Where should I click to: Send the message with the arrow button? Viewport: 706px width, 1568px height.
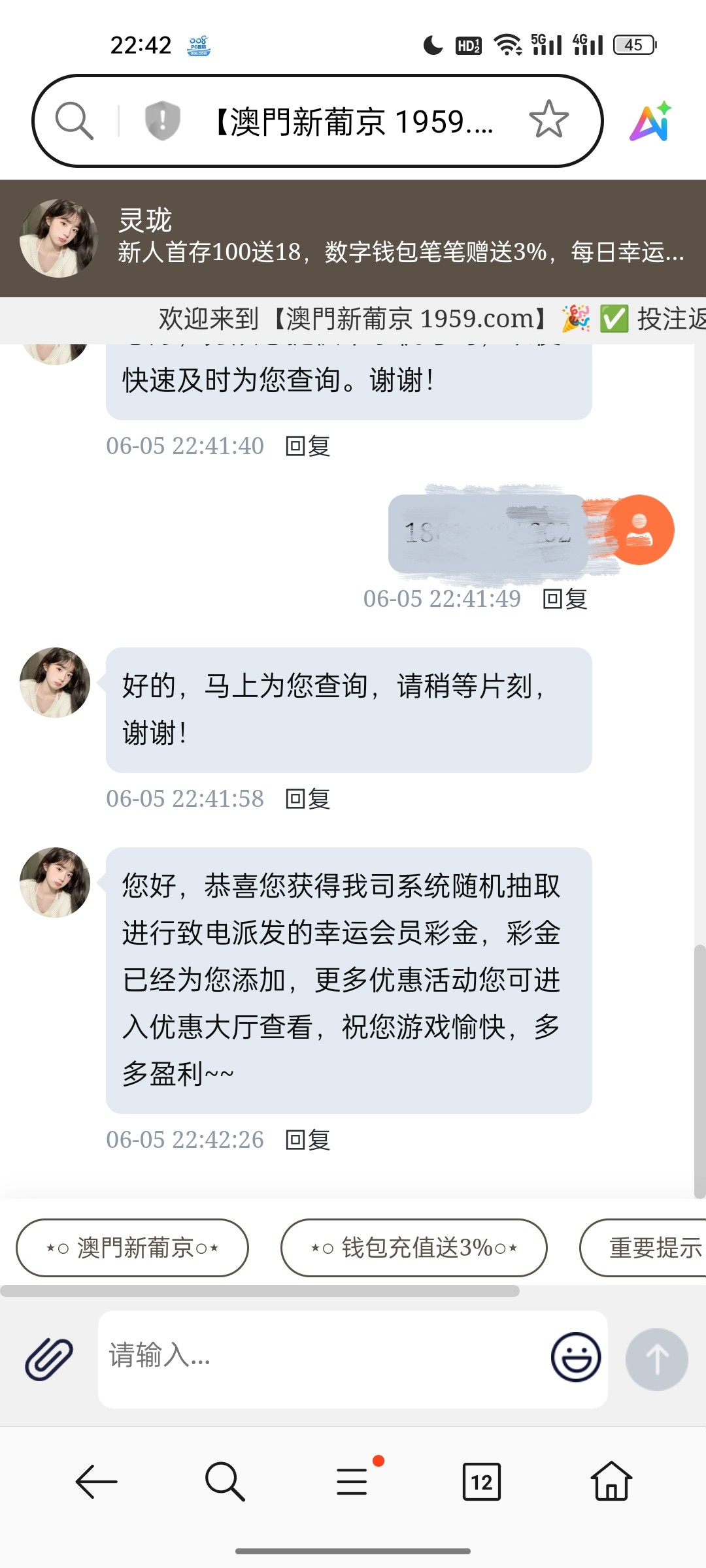[x=656, y=1359]
